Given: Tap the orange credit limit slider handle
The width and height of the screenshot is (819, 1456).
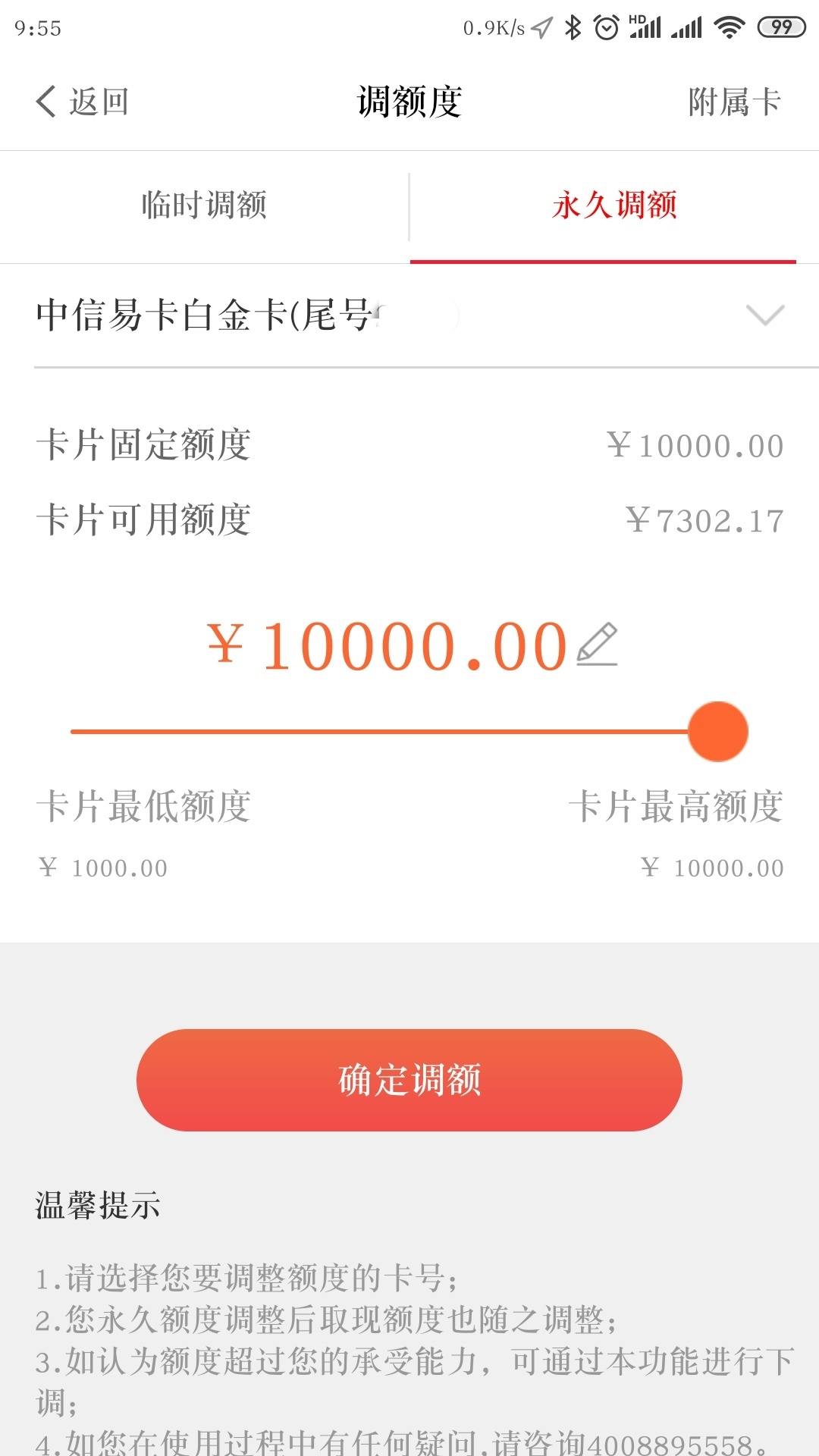Looking at the screenshot, I should coord(717,731).
